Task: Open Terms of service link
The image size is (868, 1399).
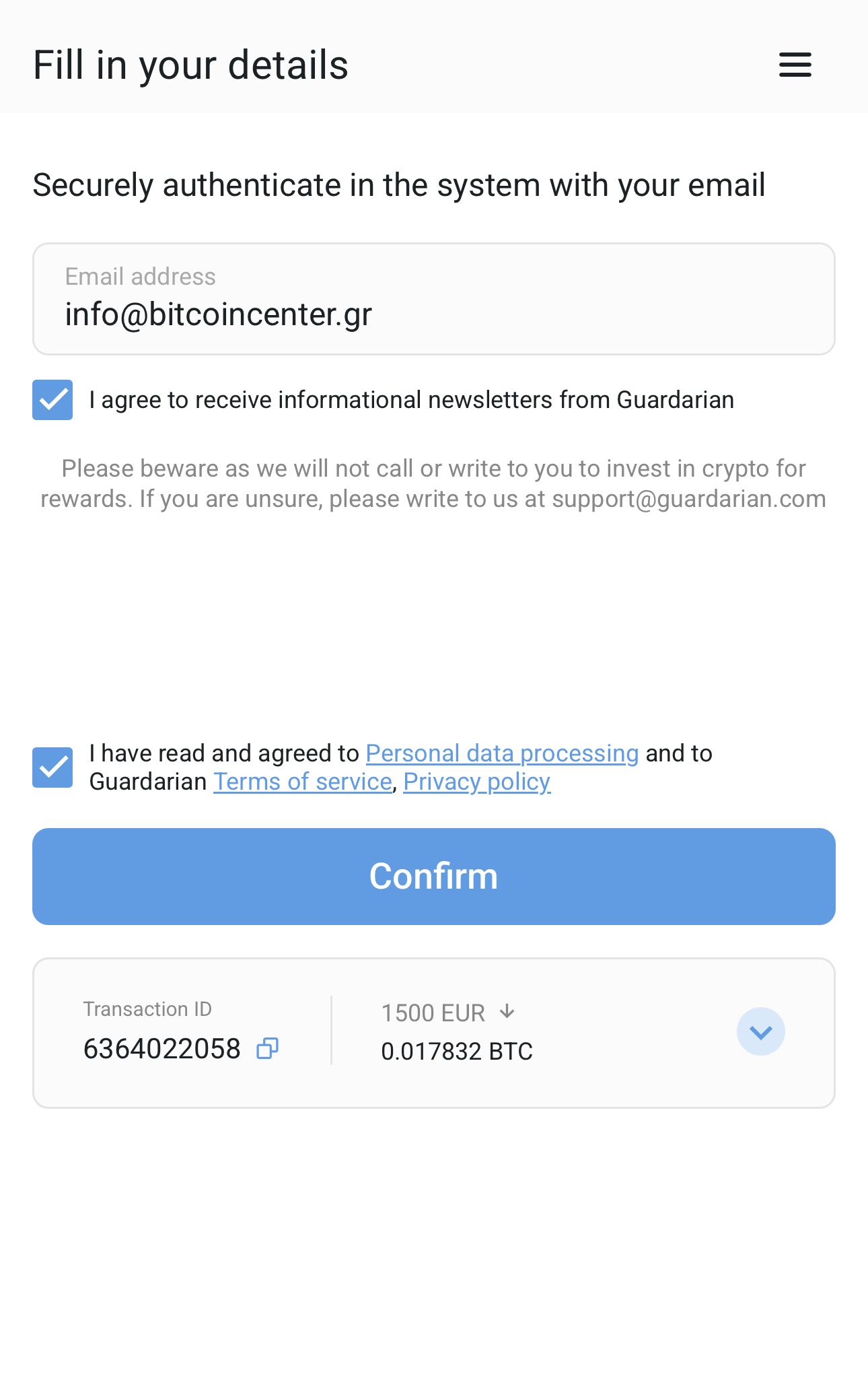Action: pyautogui.click(x=303, y=782)
